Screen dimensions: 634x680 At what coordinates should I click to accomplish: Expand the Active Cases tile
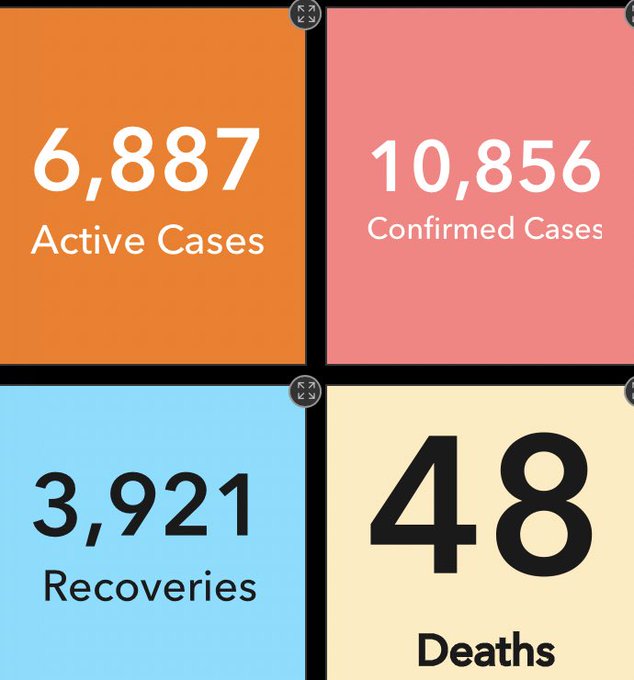pos(306,14)
